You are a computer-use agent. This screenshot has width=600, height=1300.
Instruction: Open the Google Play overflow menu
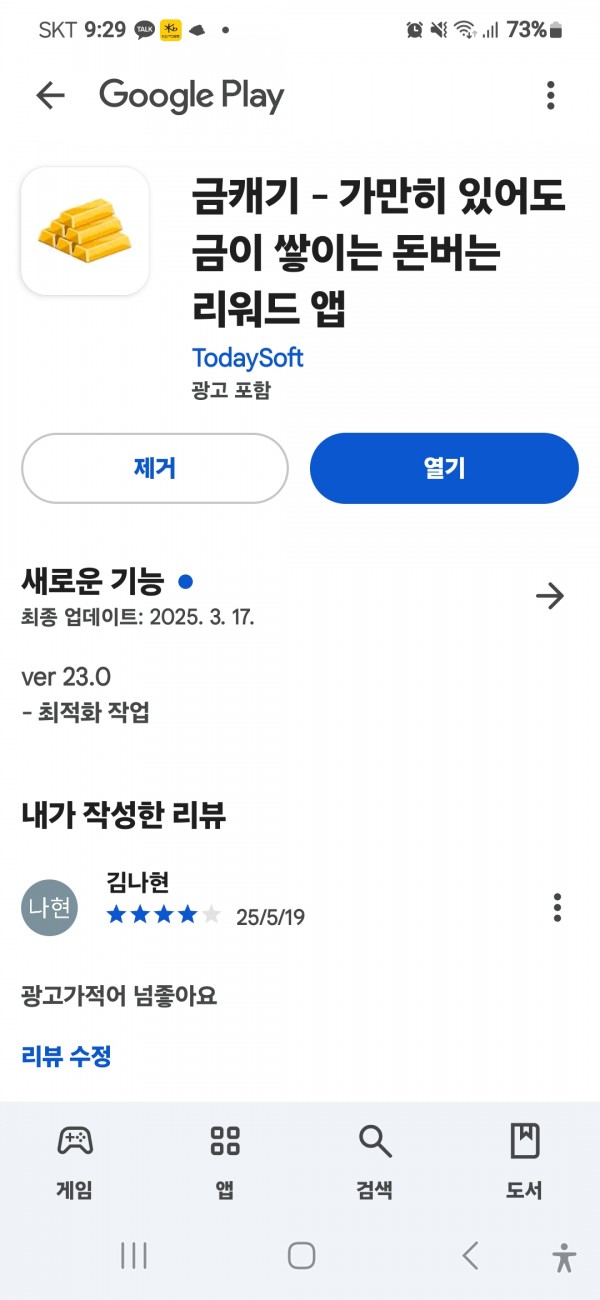point(550,96)
